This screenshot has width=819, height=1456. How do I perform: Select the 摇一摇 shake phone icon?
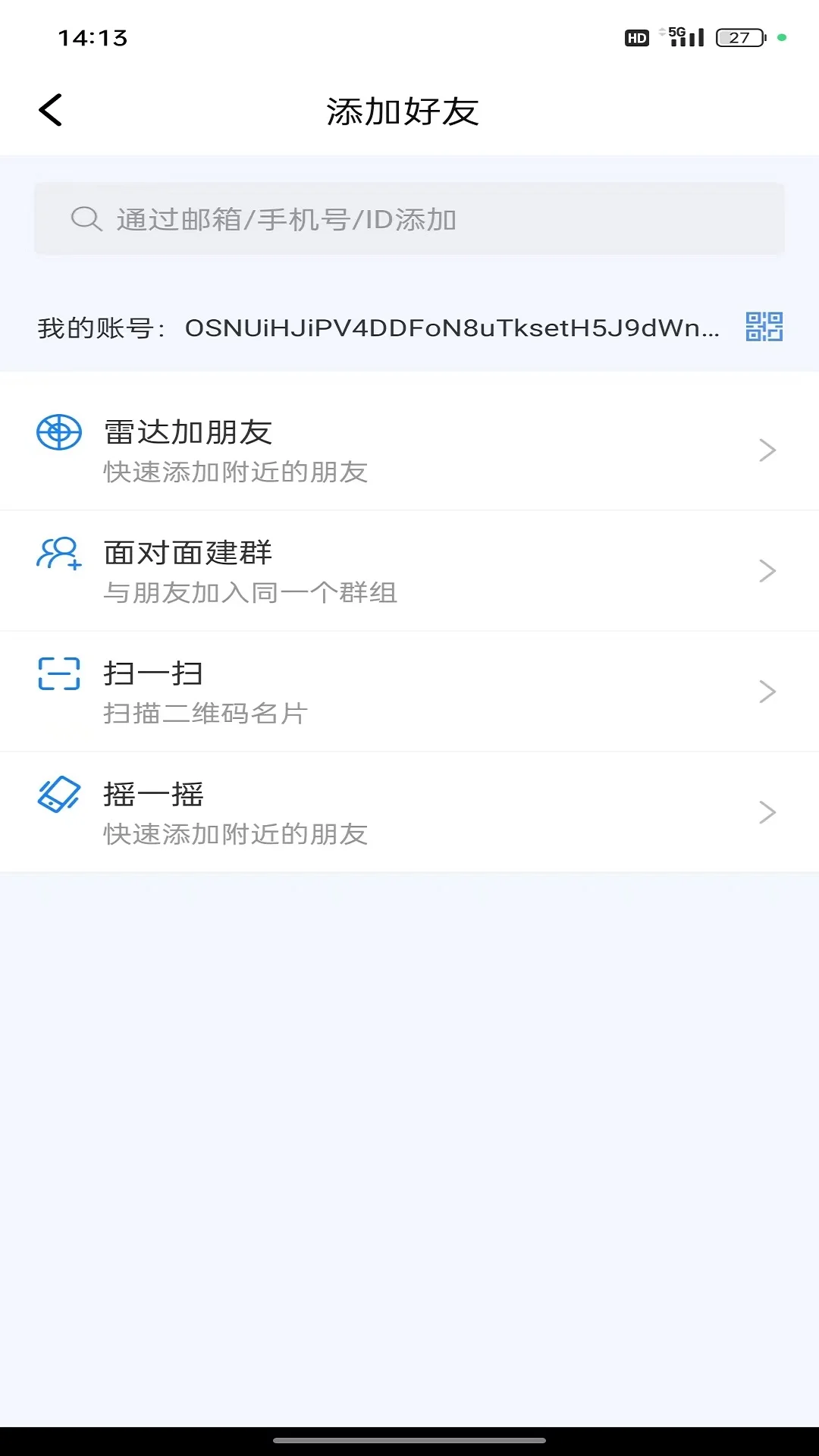coord(58,795)
